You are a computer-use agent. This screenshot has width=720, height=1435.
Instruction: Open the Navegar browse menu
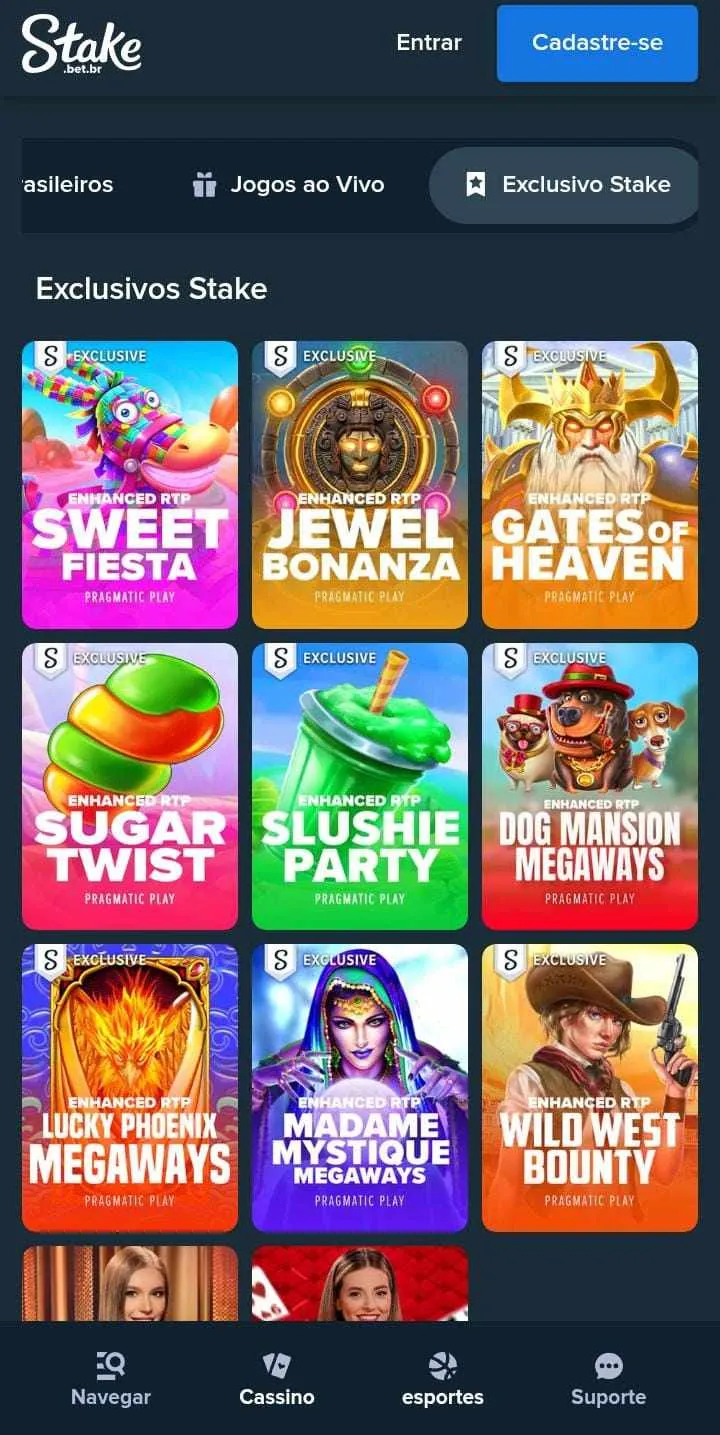[x=111, y=1379]
